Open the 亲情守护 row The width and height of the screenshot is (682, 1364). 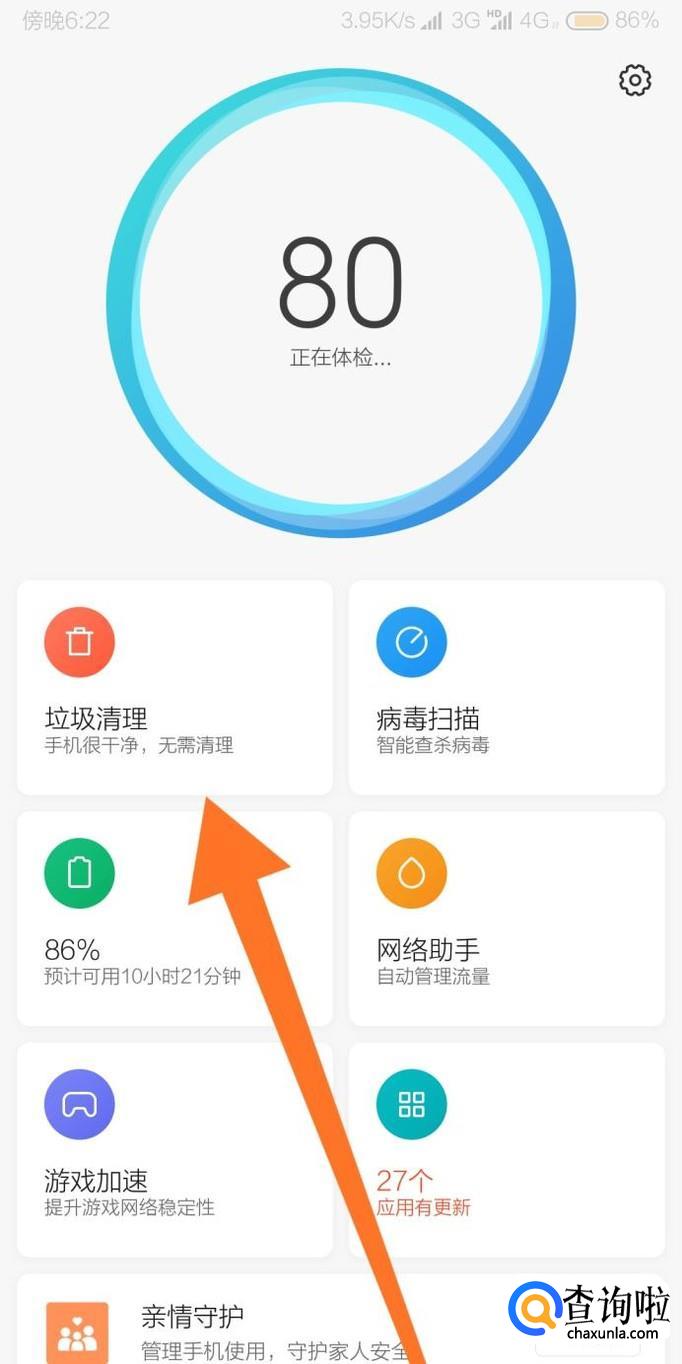341,1319
